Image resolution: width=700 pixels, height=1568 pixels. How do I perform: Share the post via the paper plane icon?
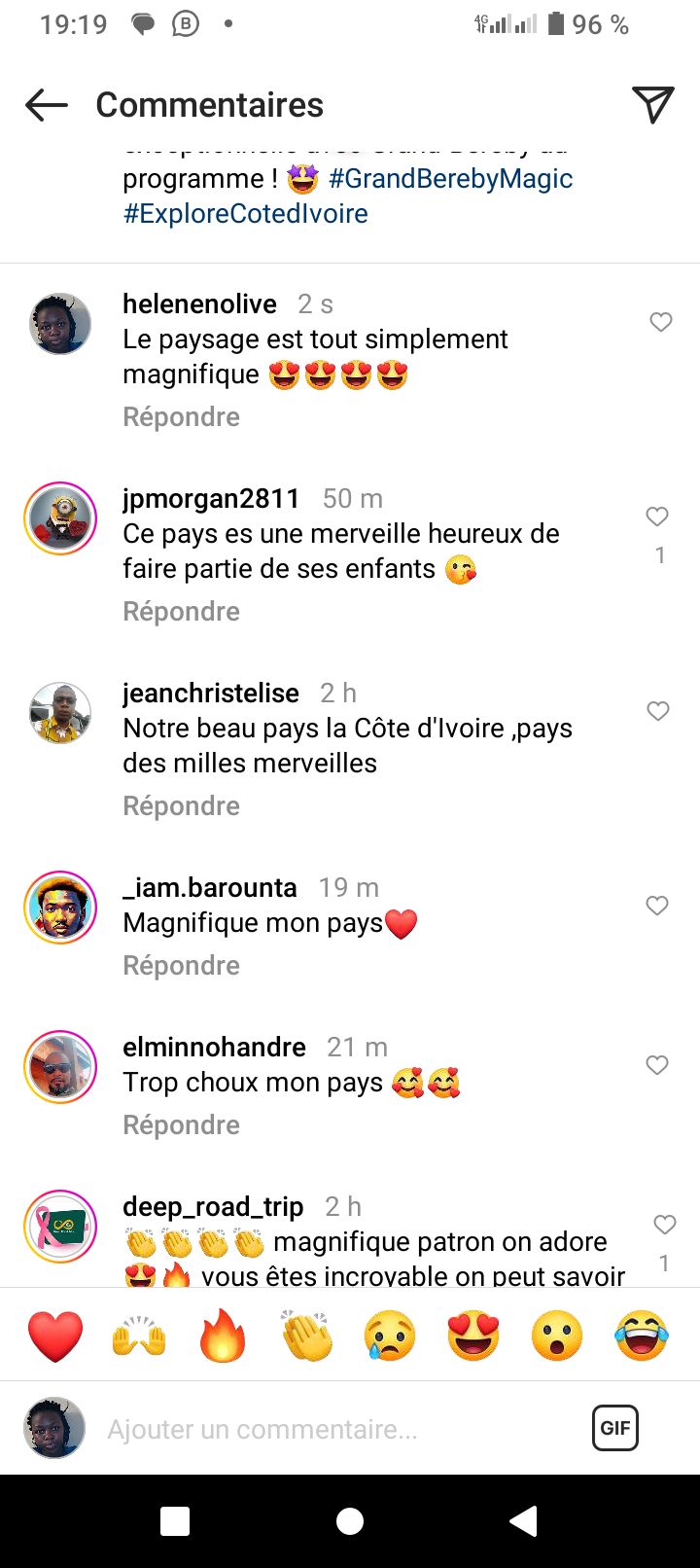652,105
